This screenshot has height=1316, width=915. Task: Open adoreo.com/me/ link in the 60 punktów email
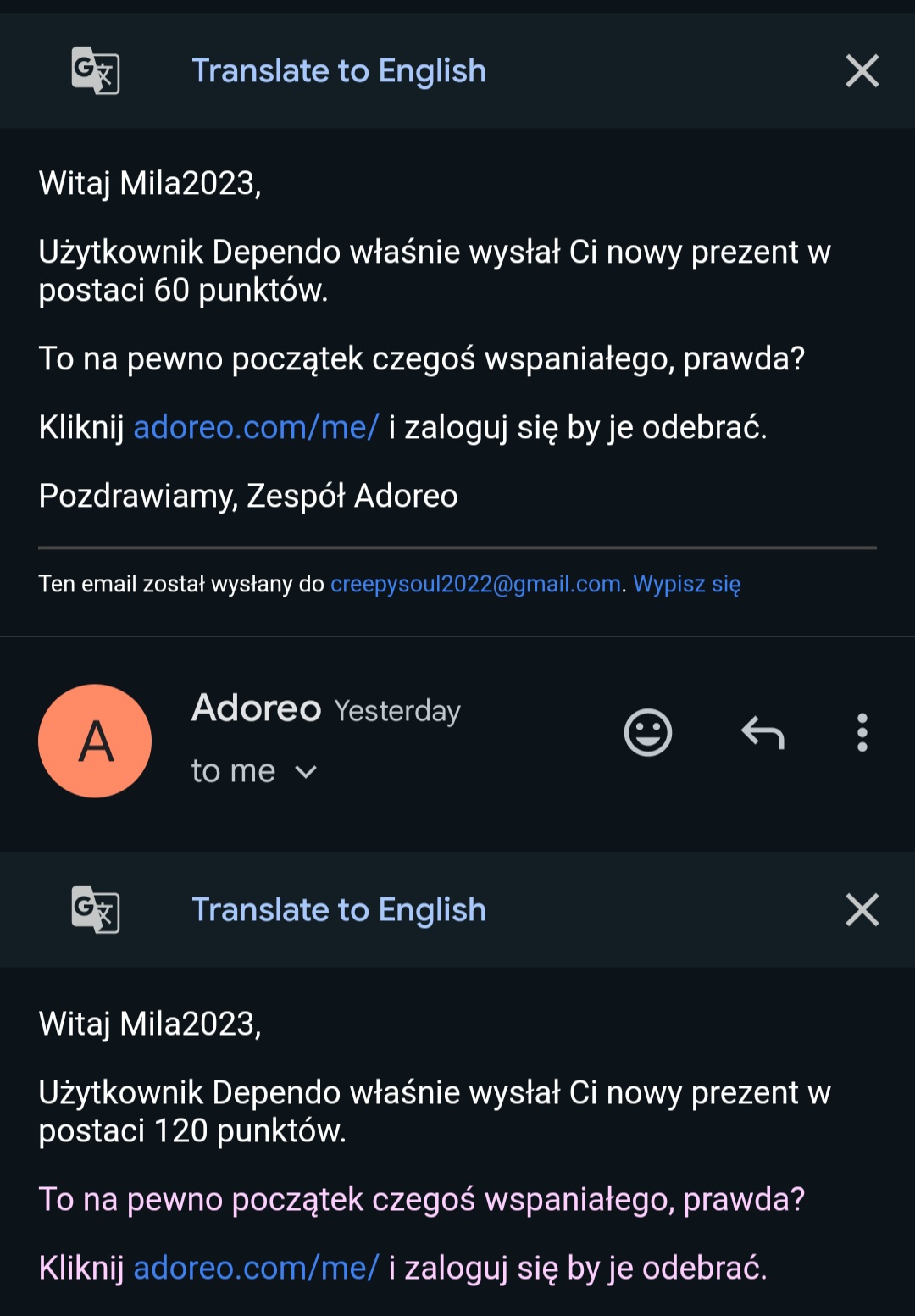tap(256, 428)
